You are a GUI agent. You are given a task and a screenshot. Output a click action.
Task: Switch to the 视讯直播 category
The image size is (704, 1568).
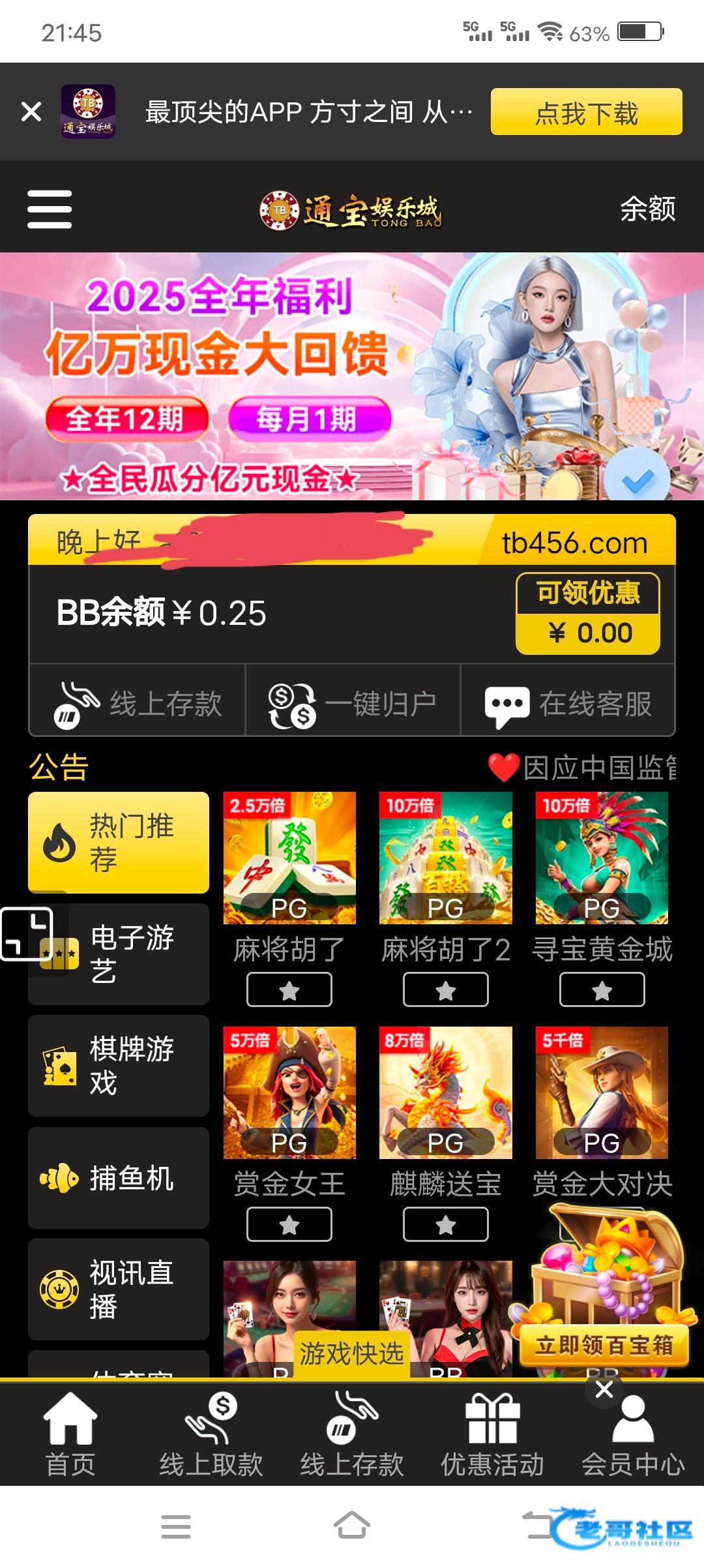(x=119, y=1289)
